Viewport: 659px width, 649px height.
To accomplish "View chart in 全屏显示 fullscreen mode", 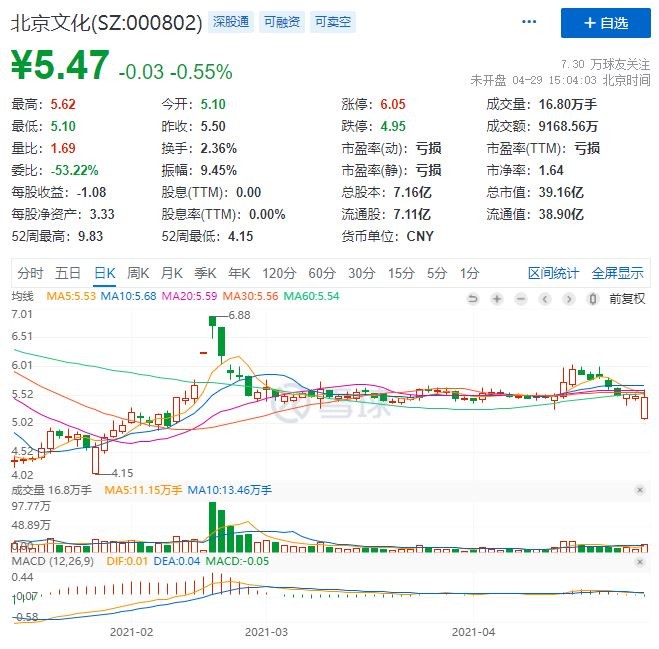I will click(x=617, y=273).
